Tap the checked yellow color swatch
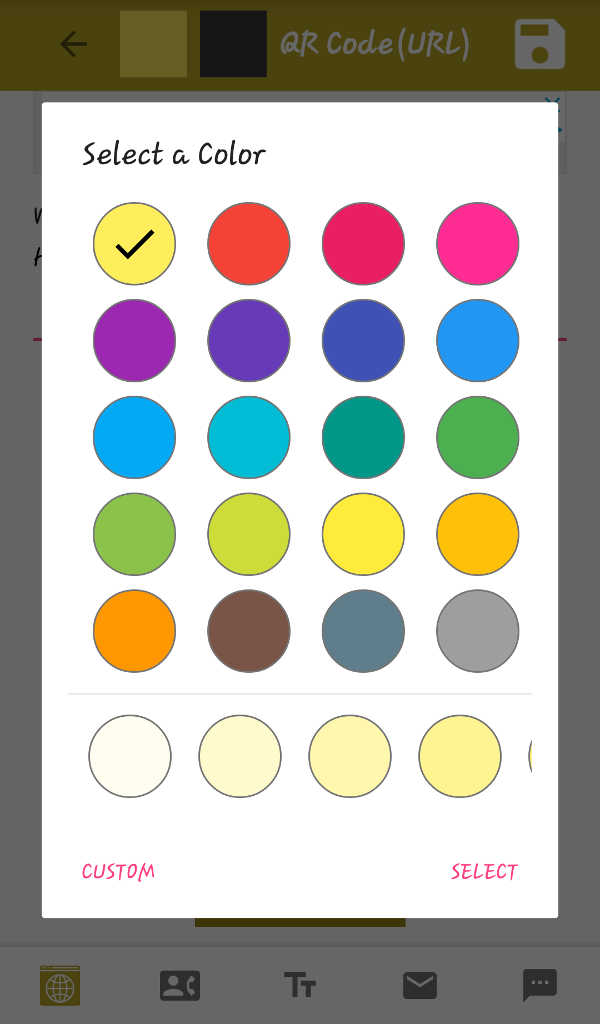Image resolution: width=600 pixels, height=1024 pixels. coord(134,243)
